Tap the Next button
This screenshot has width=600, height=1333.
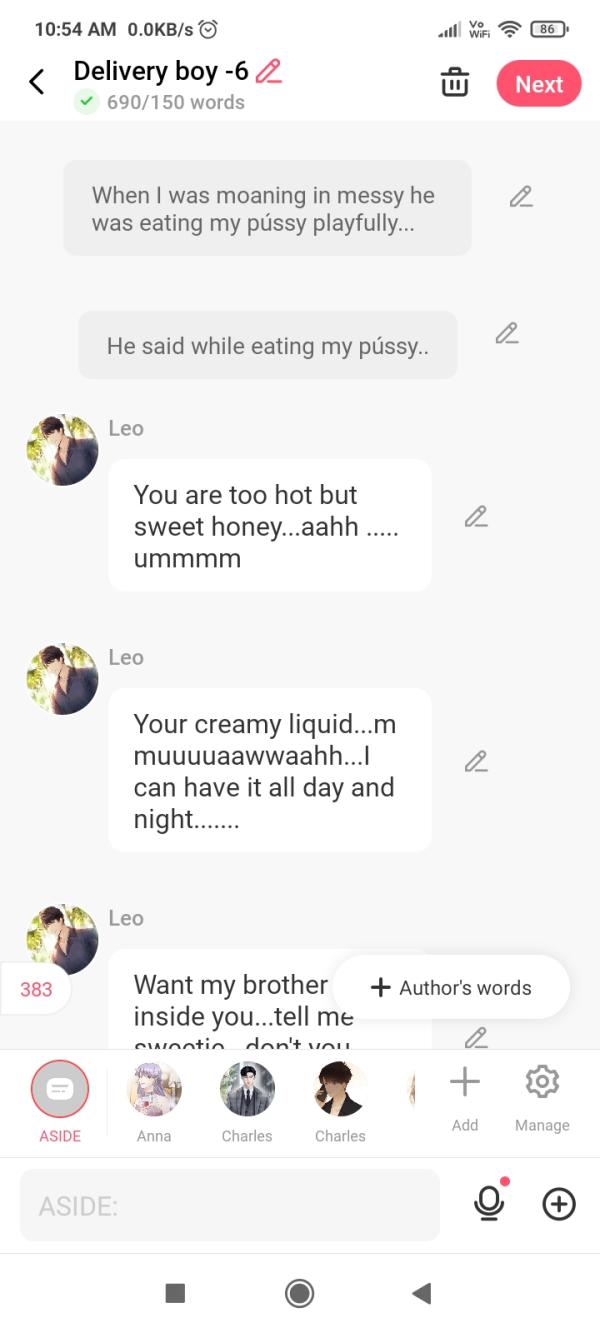[539, 84]
